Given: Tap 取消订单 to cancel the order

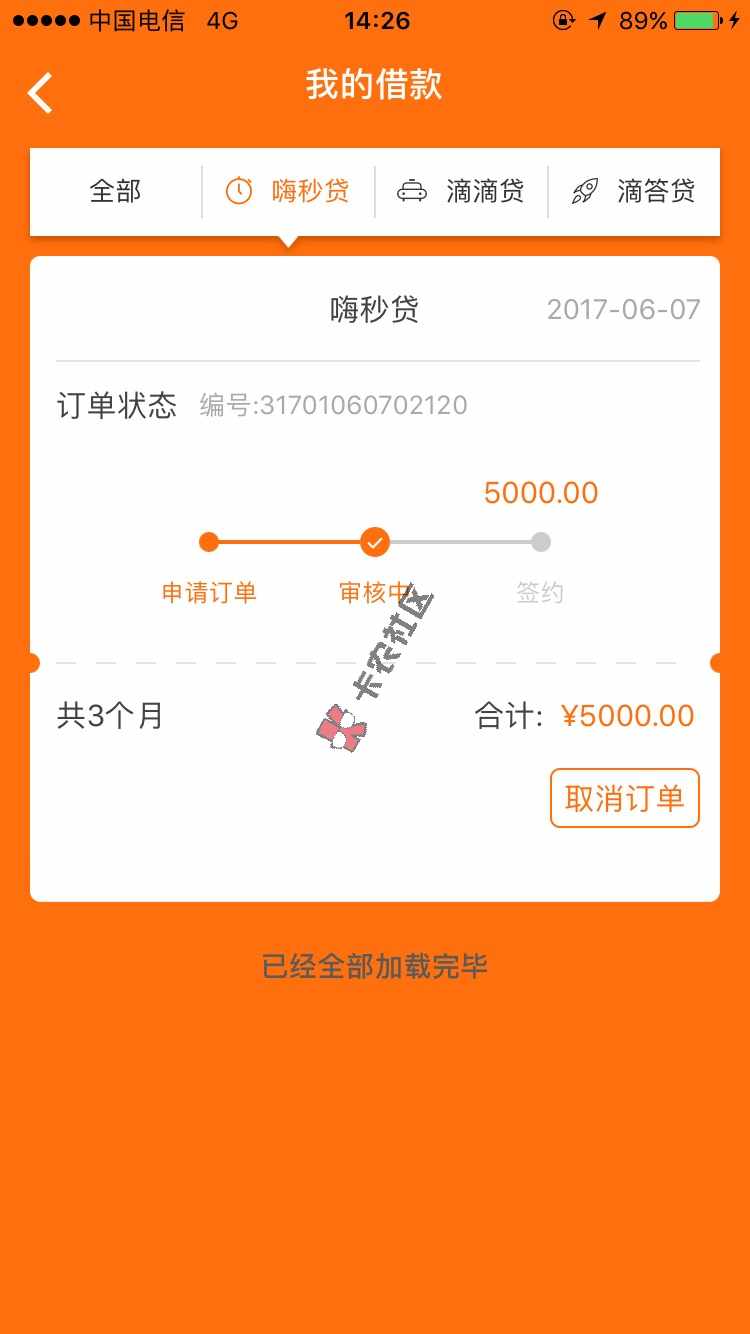Looking at the screenshot, I should coord(624,798).
